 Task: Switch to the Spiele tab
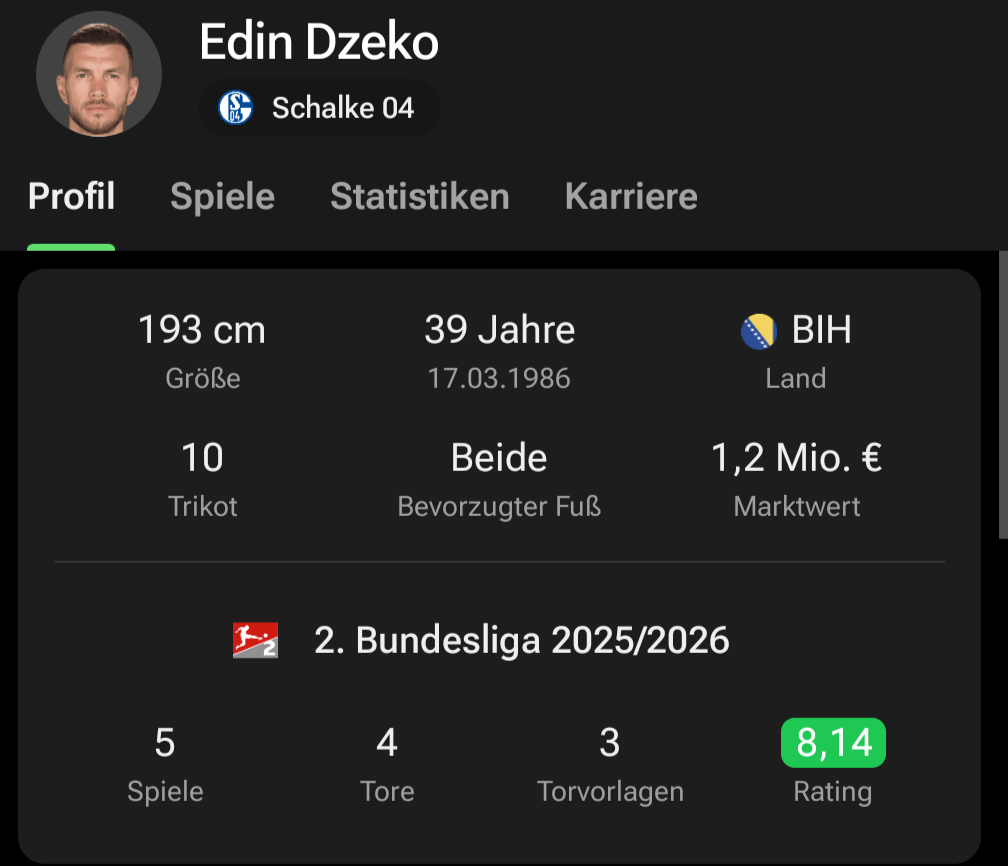222,196
